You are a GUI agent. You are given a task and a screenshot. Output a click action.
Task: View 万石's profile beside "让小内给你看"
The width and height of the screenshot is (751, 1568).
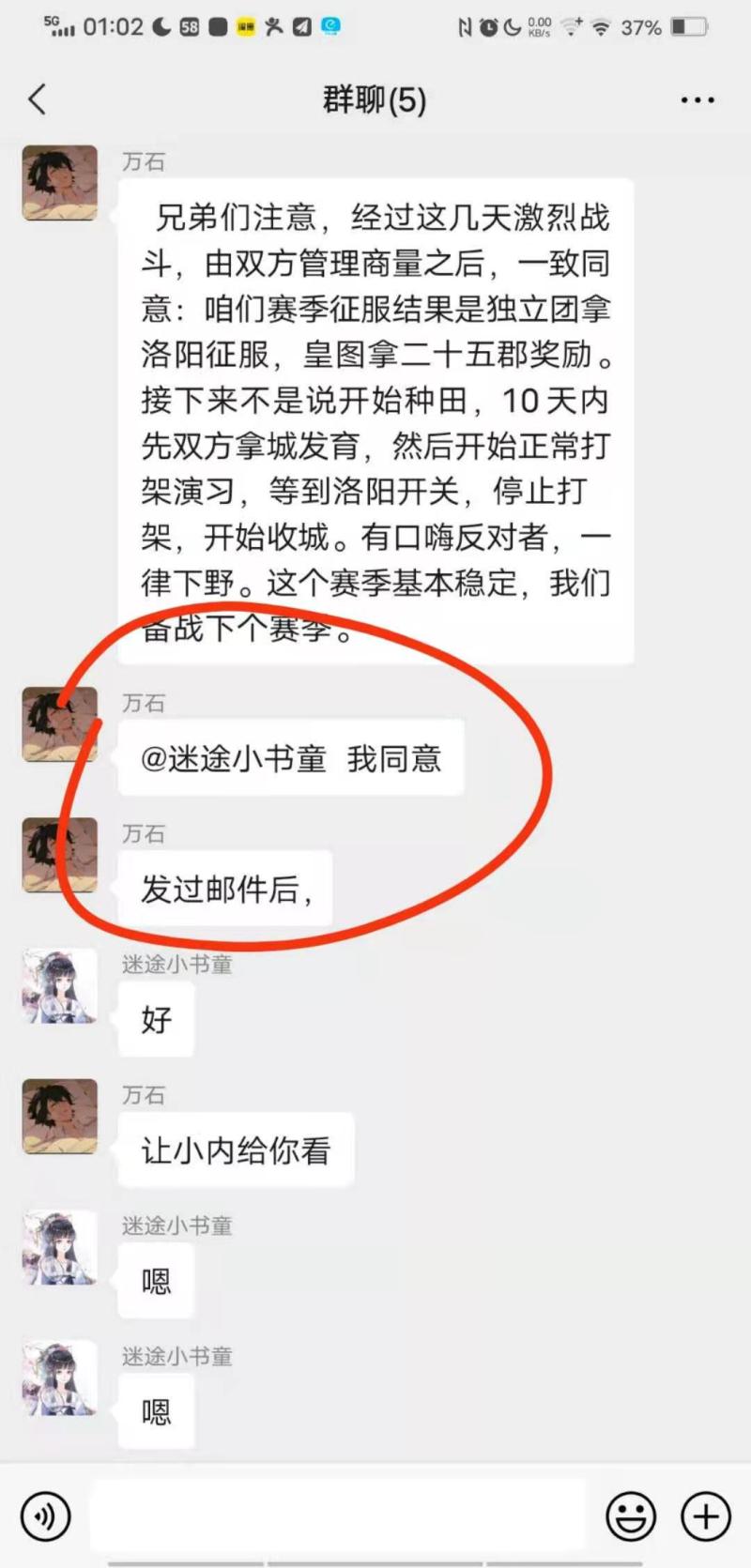click(60, 1116)
